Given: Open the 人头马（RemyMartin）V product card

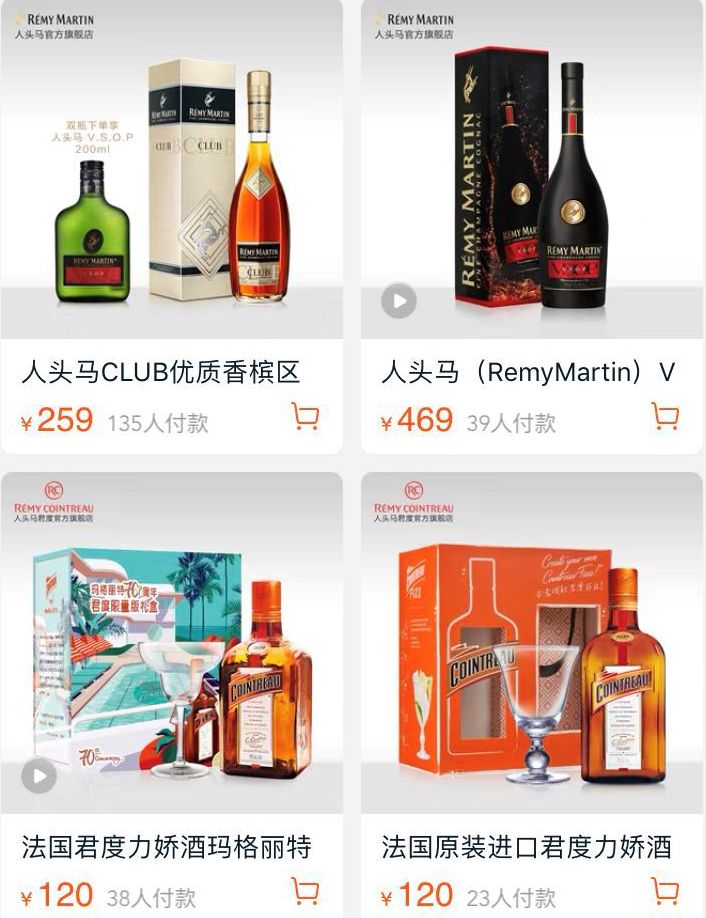Looking at the screenshot, I should pyautogui.click(x=528, y=373).
